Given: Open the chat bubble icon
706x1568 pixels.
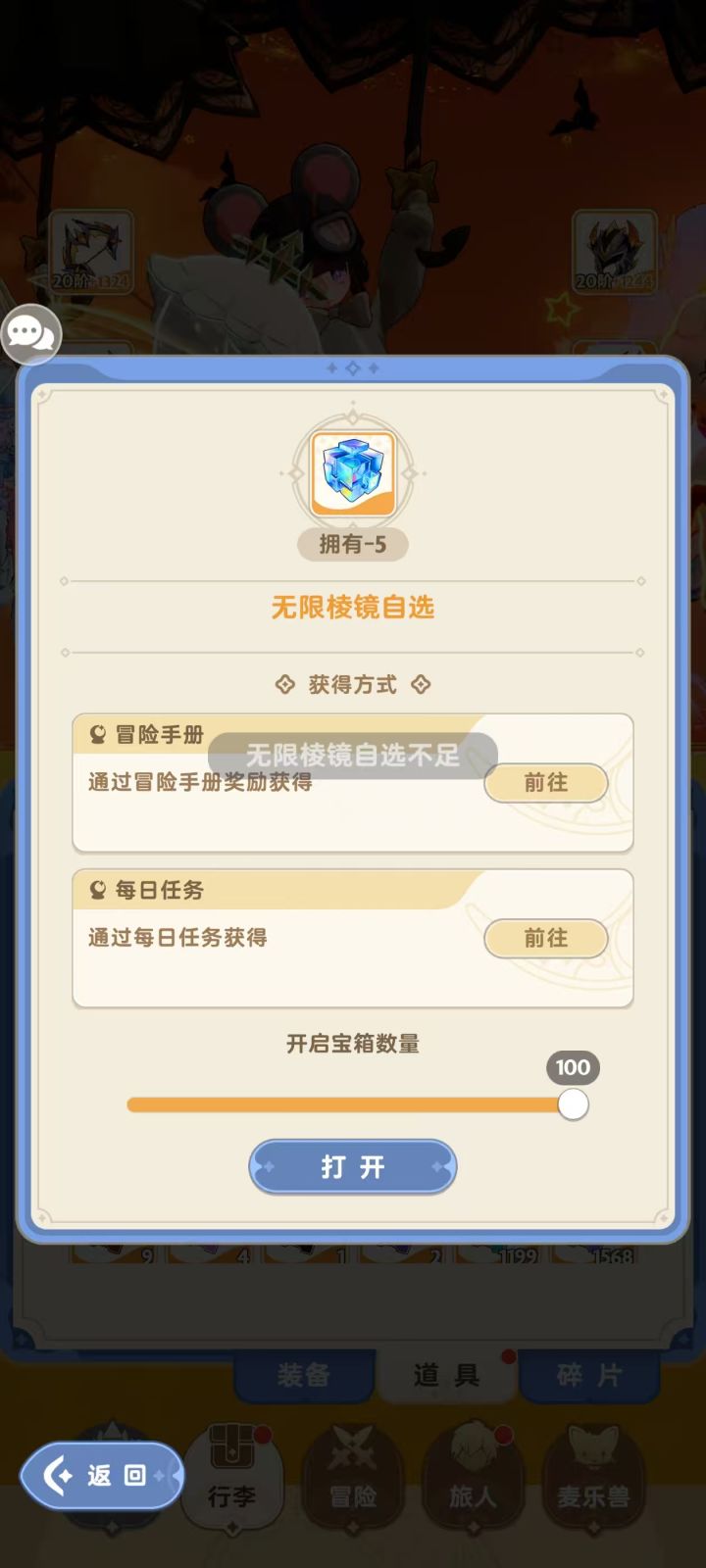Looking at the screenshot, I should tap(34, 334).
